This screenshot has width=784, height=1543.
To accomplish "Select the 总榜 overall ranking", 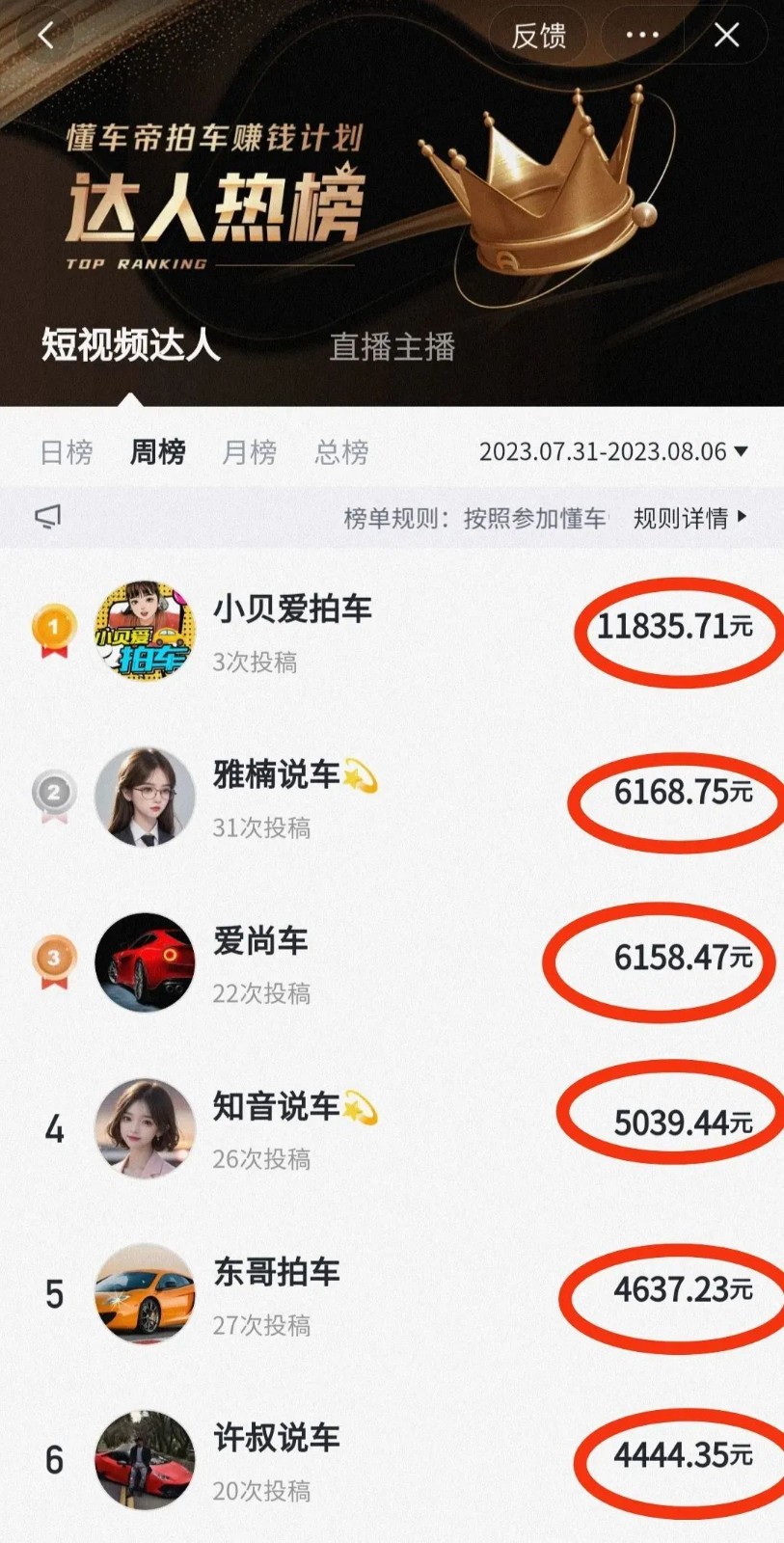I will click(x=339, y=451).
